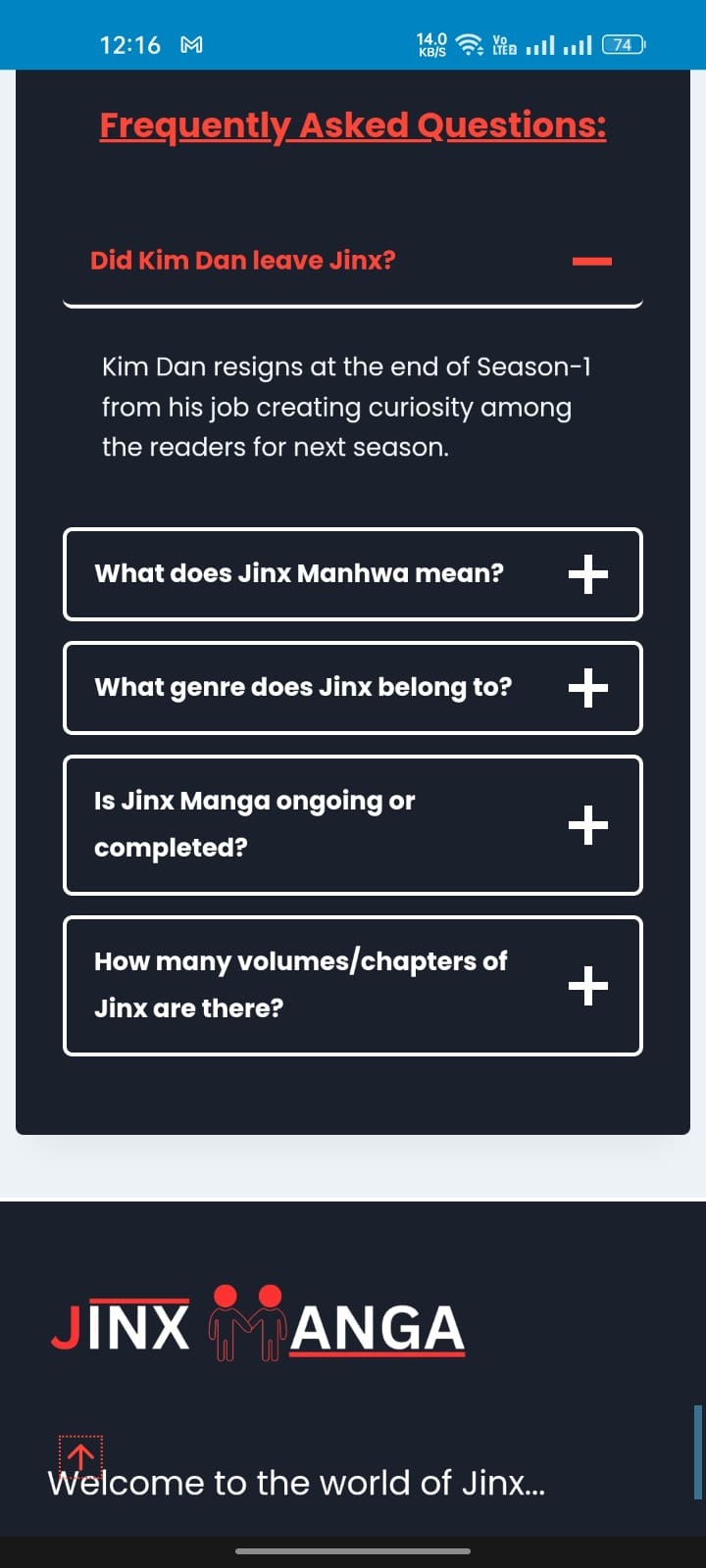Viewport: 706px width, 1568px height.
Task: Open the Jinx Manga logo link
Action: pos(258,1325)
